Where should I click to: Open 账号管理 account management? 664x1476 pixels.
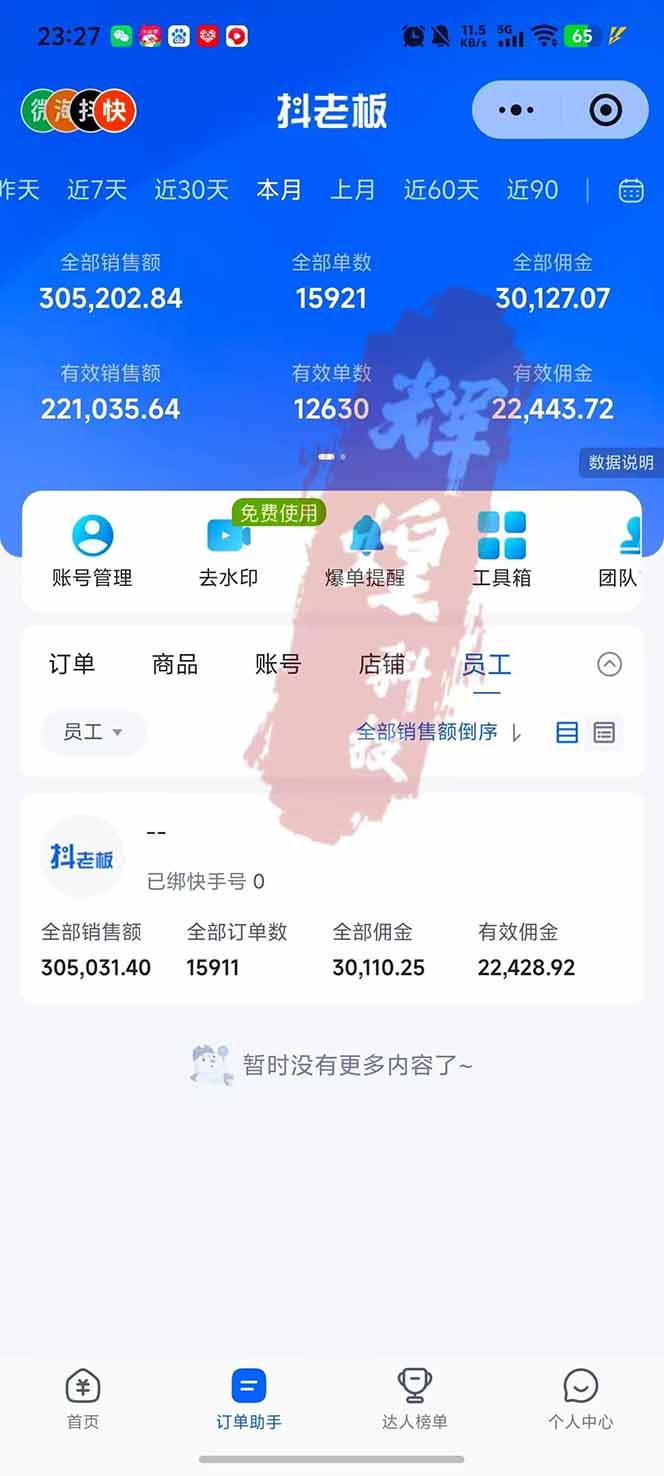92,550
